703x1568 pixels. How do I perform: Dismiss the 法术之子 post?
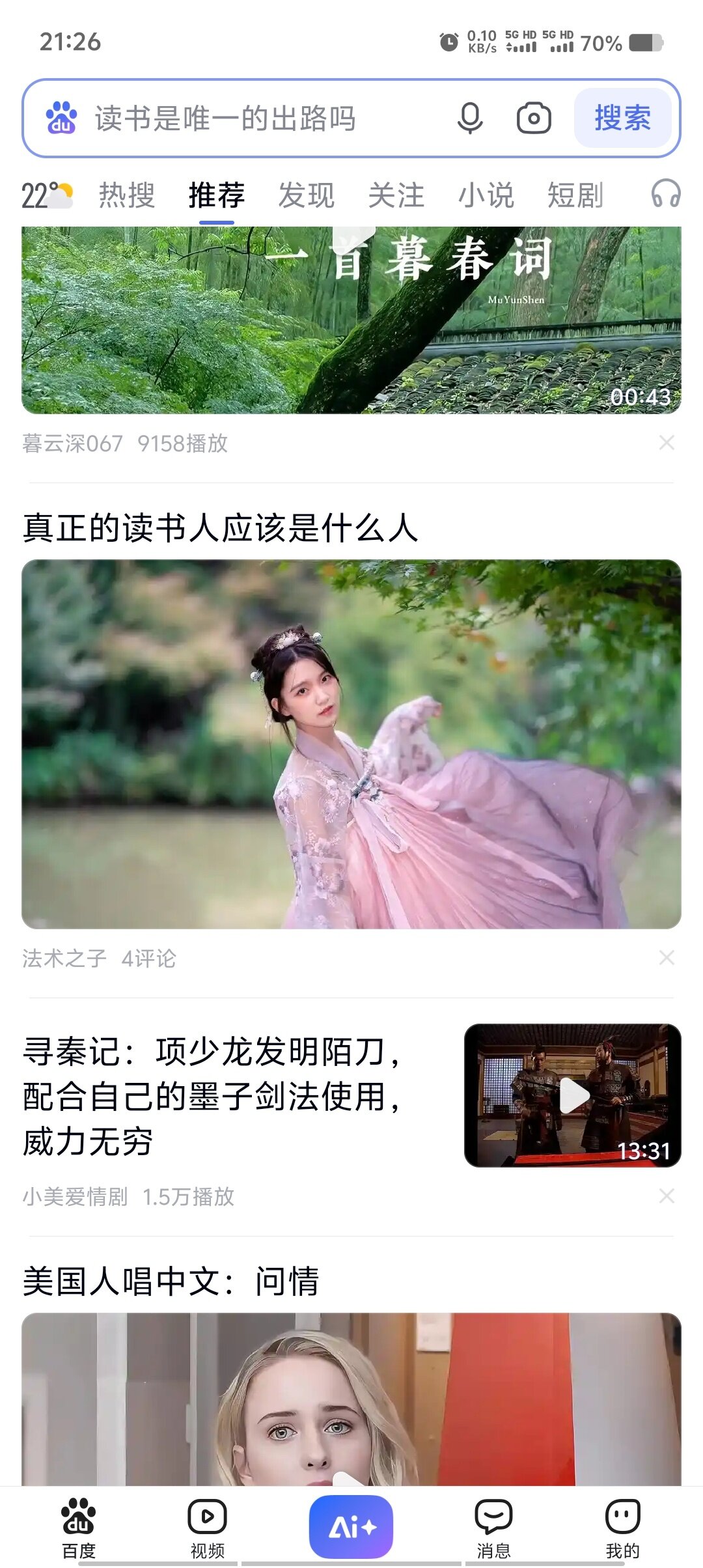tap(667, 958)
